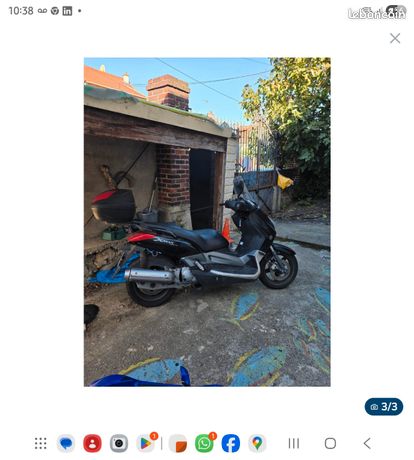Screen dimensions: 414x460
Task: Launch the red Contacts app
Action: tap(92, 443)
